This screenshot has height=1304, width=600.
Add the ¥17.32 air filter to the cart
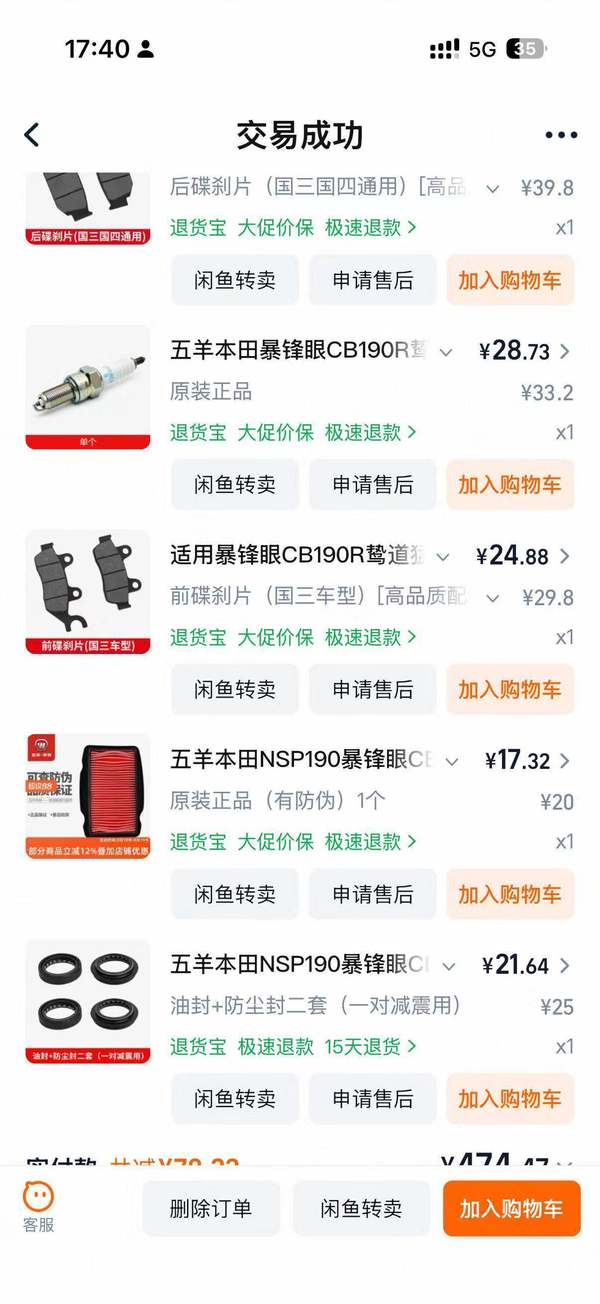point(510,894)
